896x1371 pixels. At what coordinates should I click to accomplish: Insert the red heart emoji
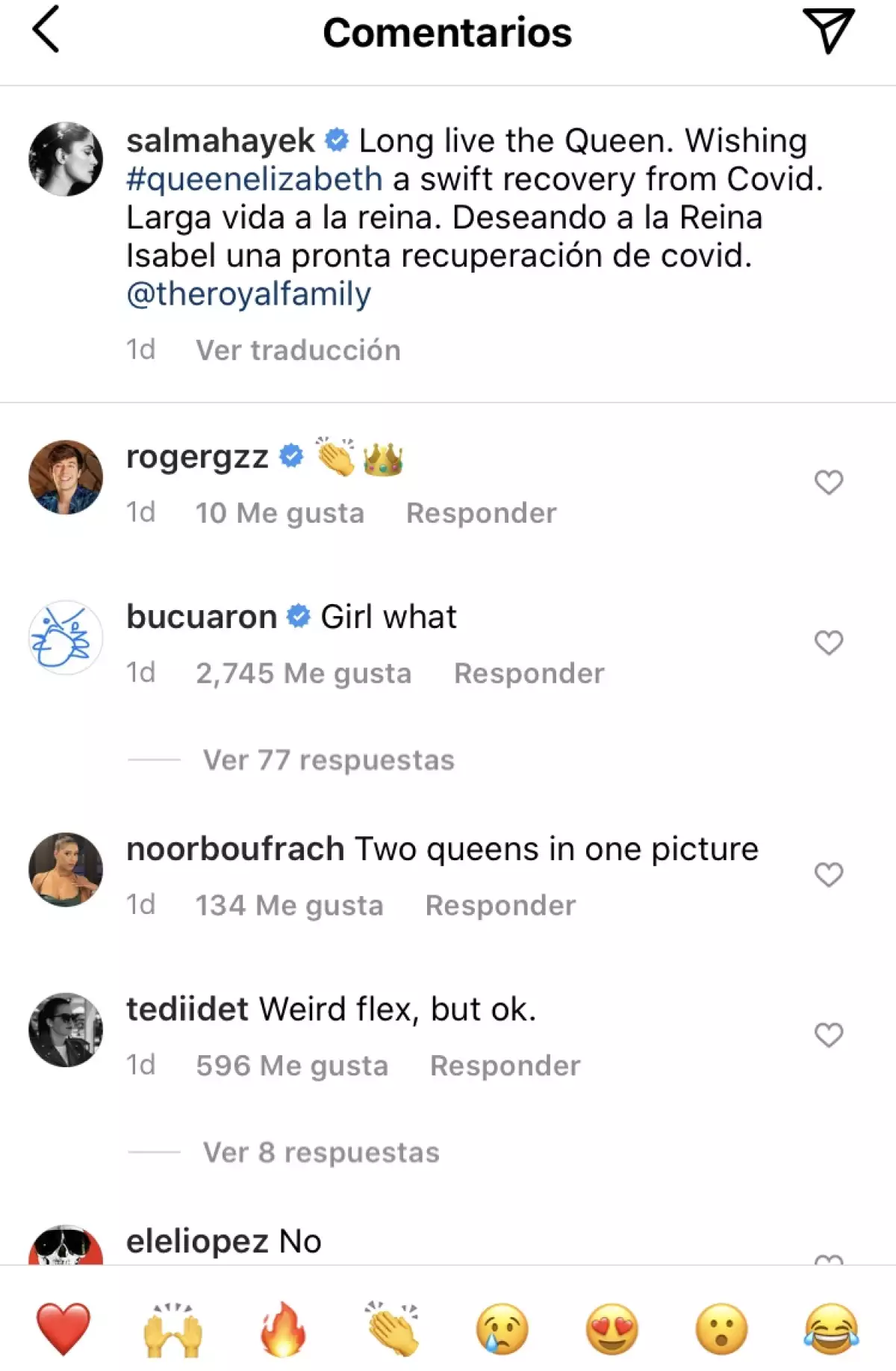click(63, 1328)
